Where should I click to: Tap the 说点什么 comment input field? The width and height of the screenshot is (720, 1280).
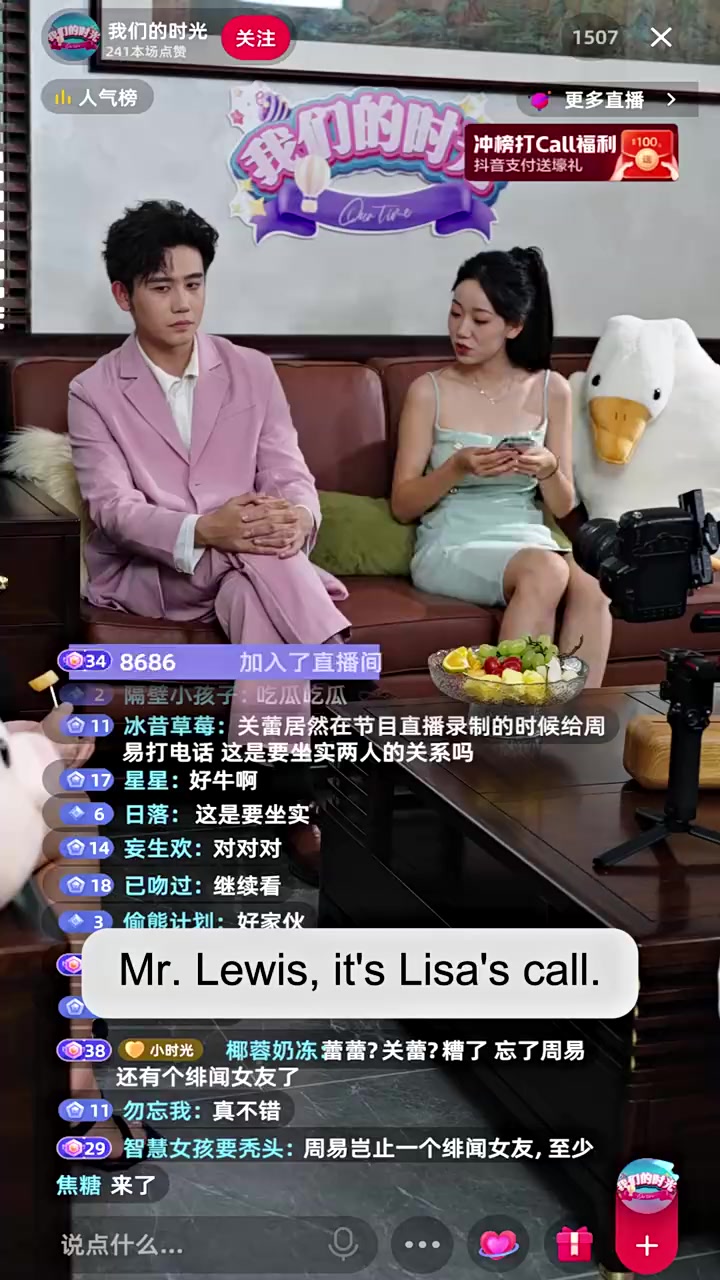point(190,1245)
